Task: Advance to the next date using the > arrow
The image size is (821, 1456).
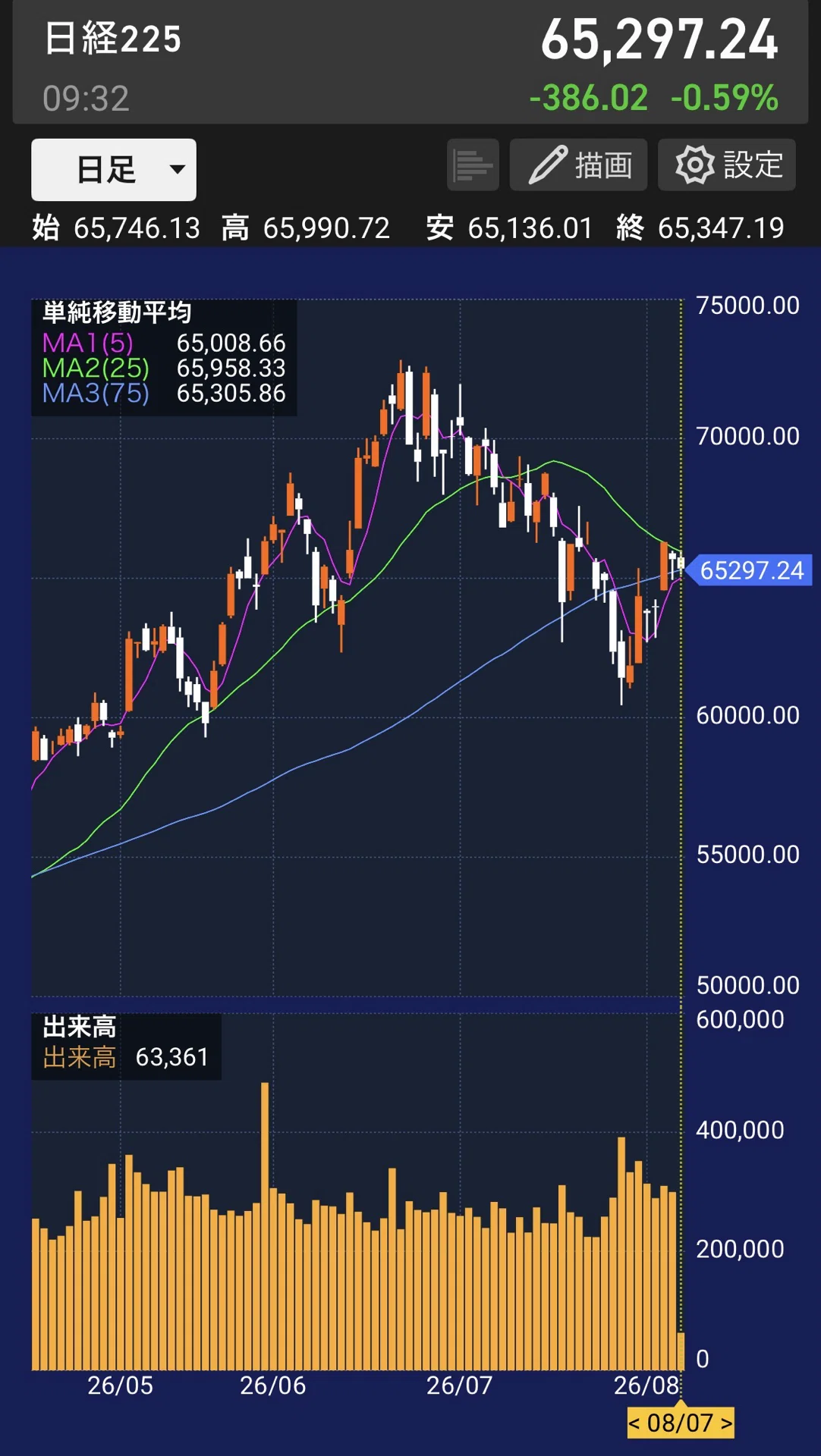Action: coord(726,1423)
